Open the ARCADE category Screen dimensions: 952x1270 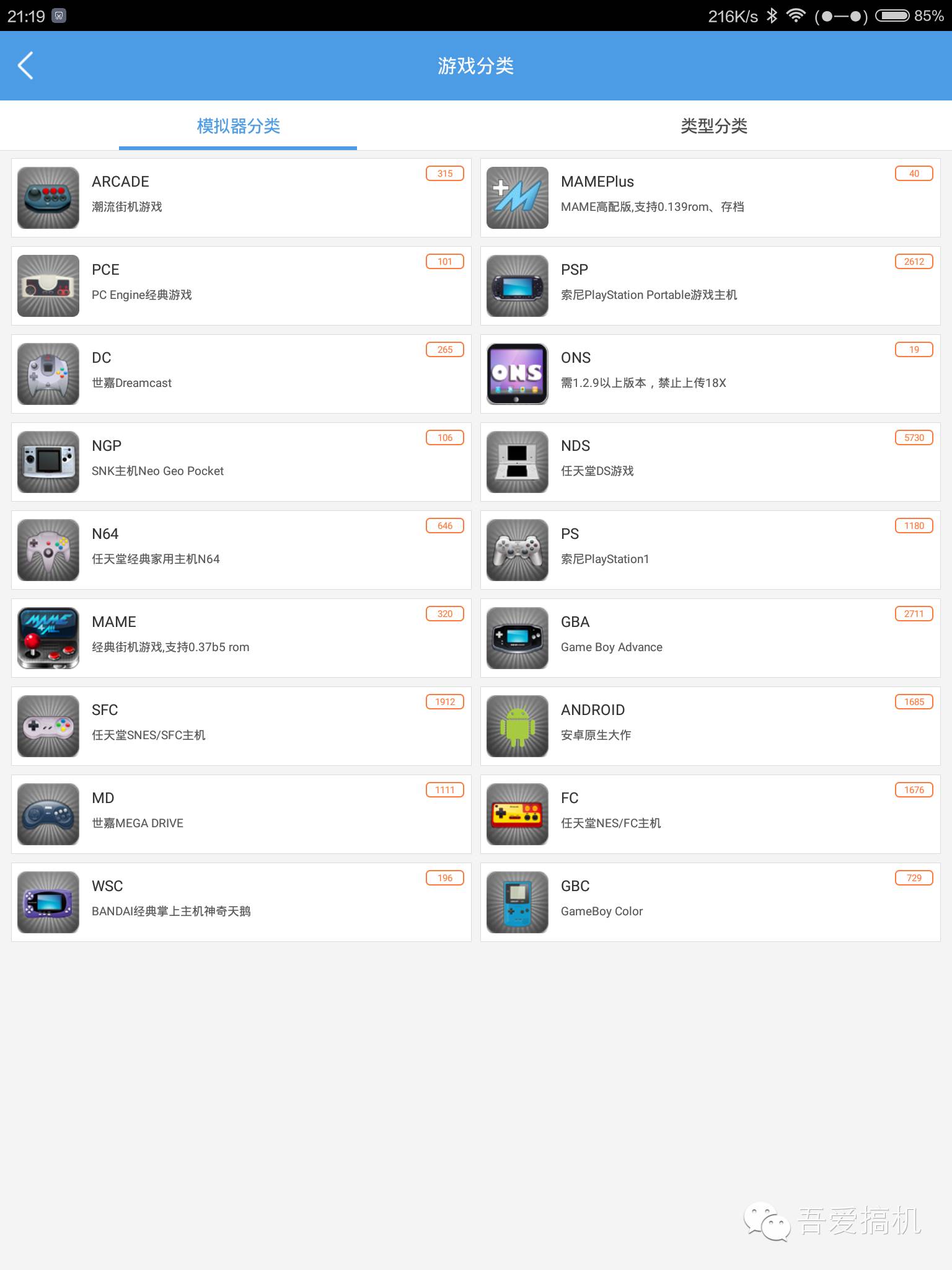coord(241,198)
